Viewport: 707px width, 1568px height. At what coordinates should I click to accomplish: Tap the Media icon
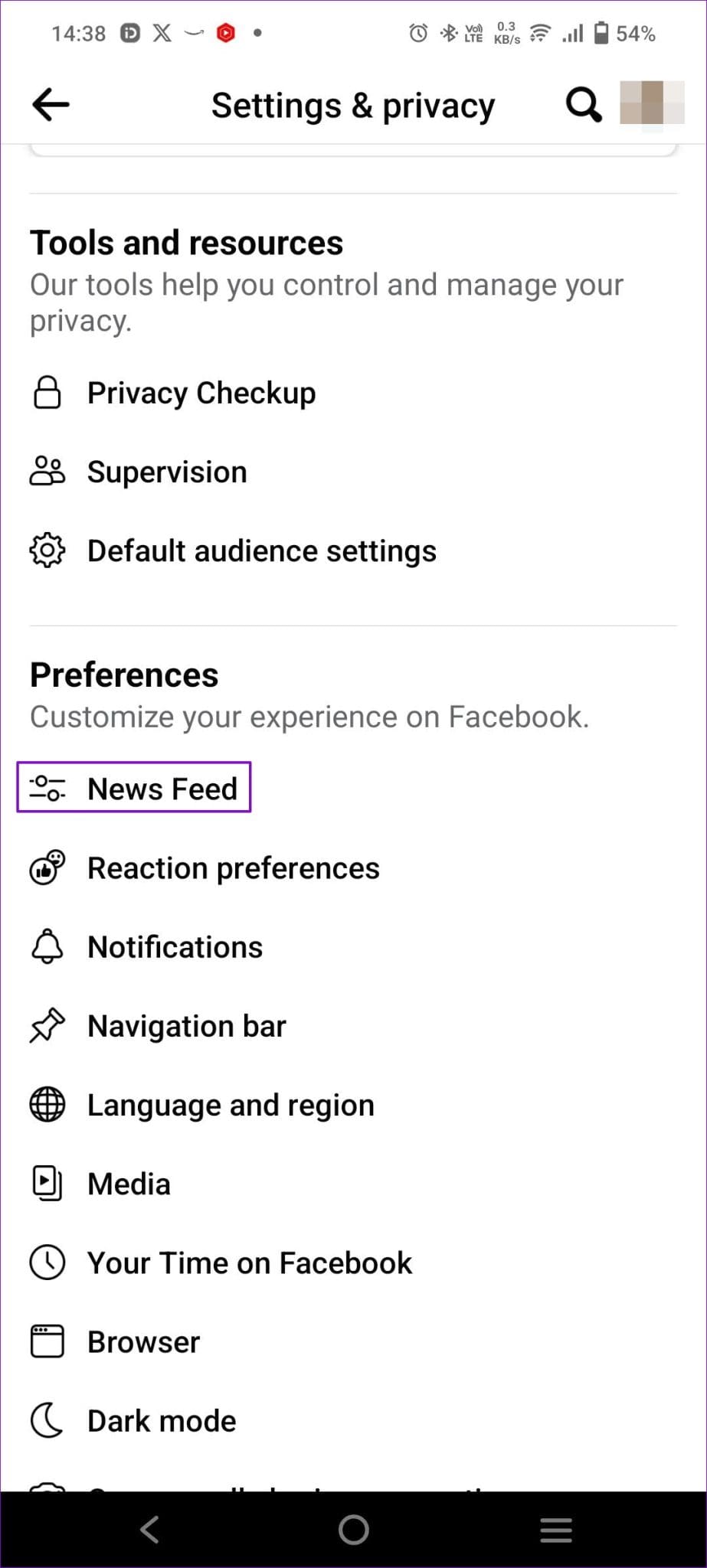click(x=47, y=1184)
